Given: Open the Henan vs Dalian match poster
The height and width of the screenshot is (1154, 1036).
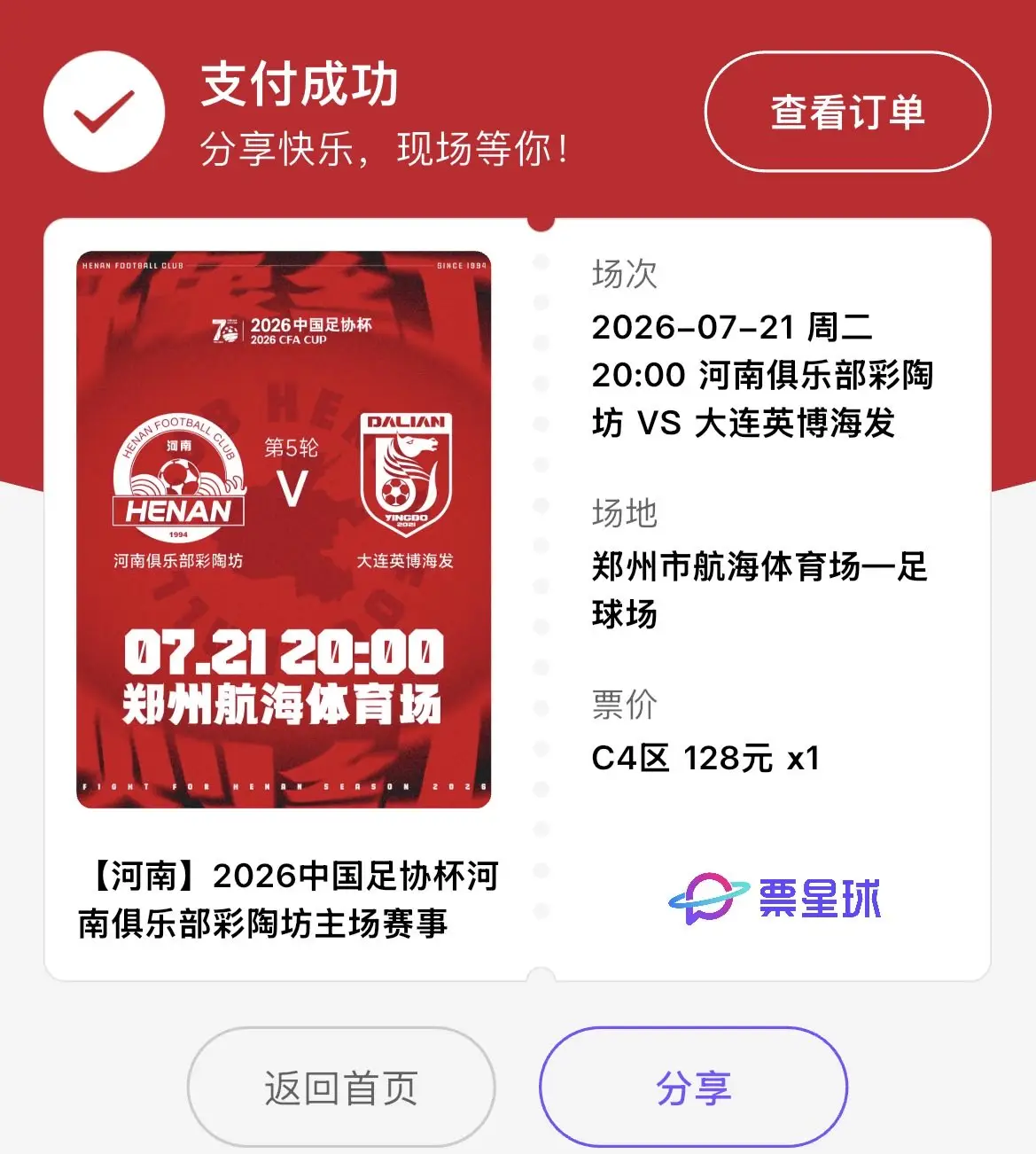Looking at the screenshot, I should (284, 530).
